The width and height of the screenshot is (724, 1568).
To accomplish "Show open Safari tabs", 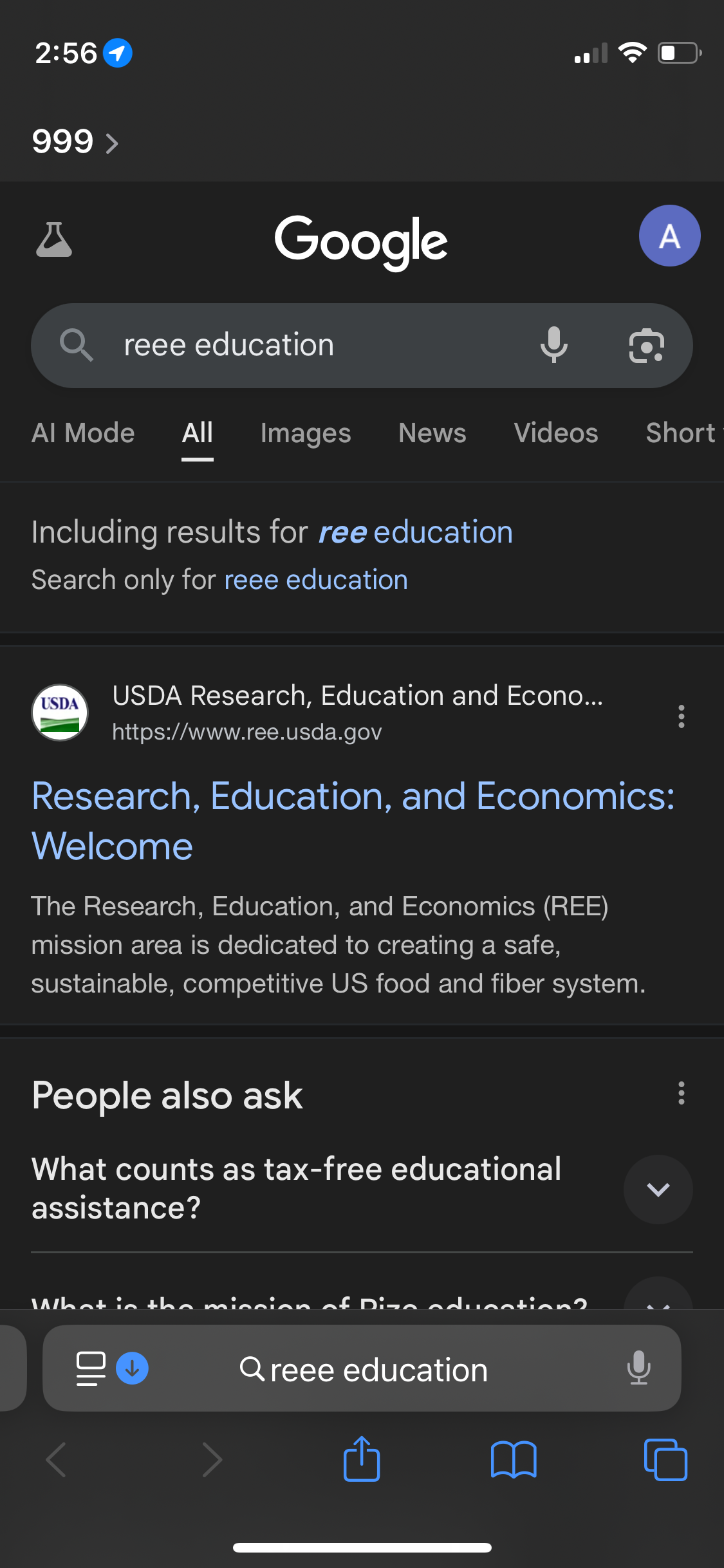I will tap(665, 1459).
